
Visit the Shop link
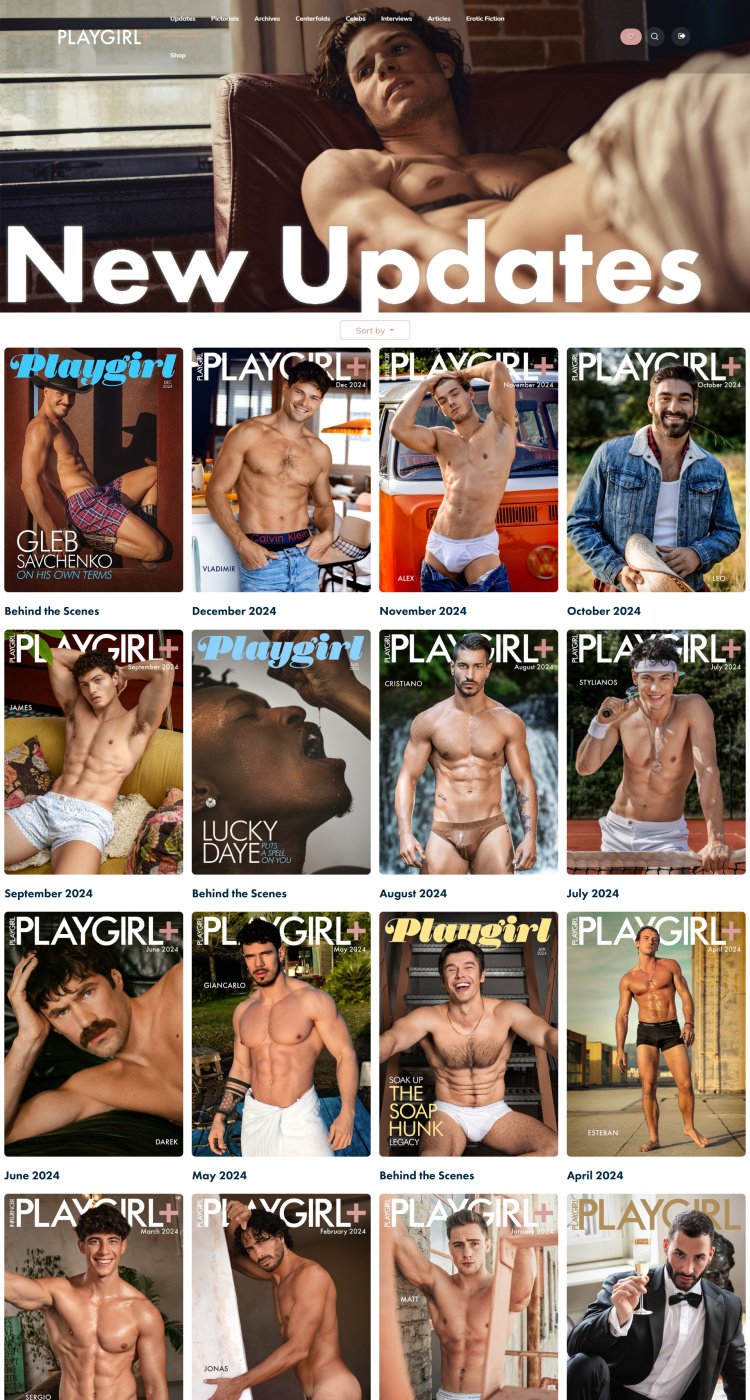point(178,56)
